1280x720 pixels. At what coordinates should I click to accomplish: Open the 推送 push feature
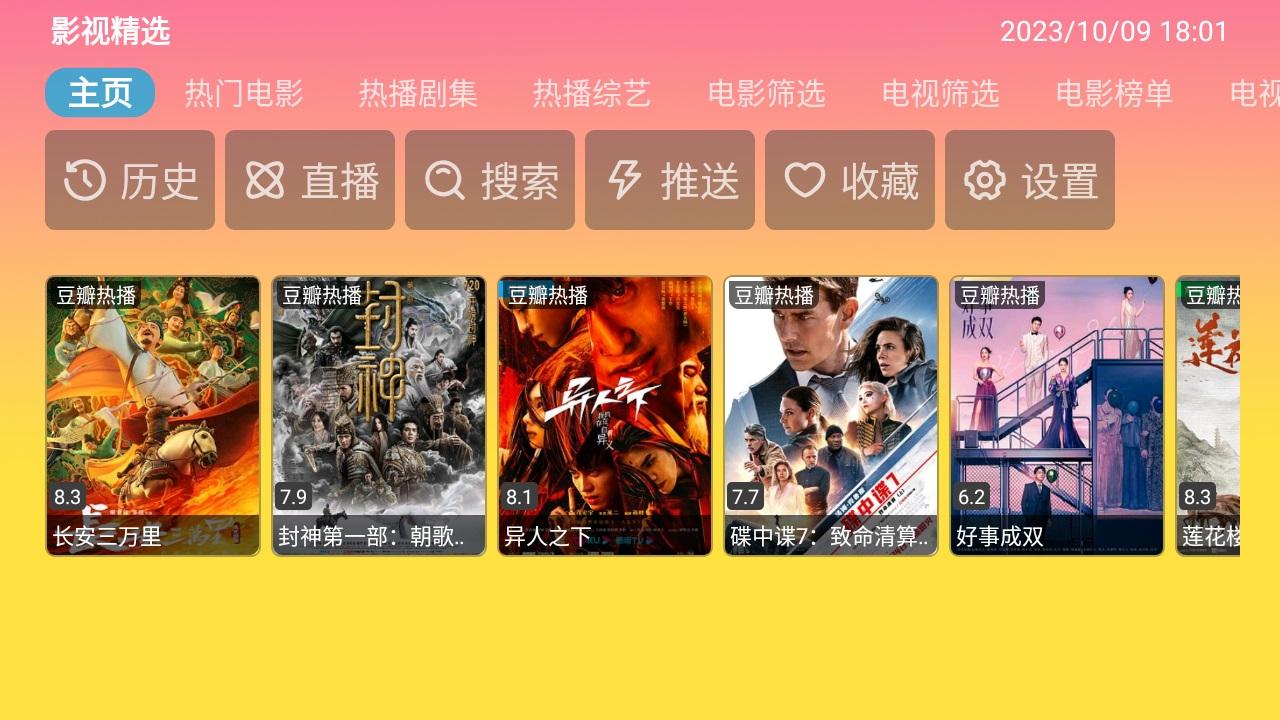tap(670, 180)
